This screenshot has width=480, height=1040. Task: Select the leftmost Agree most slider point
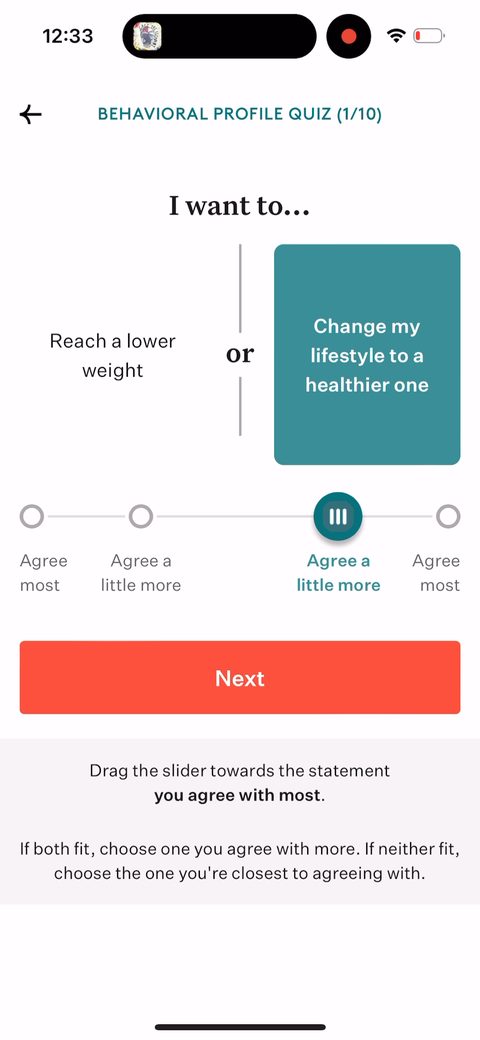(32, 516)
